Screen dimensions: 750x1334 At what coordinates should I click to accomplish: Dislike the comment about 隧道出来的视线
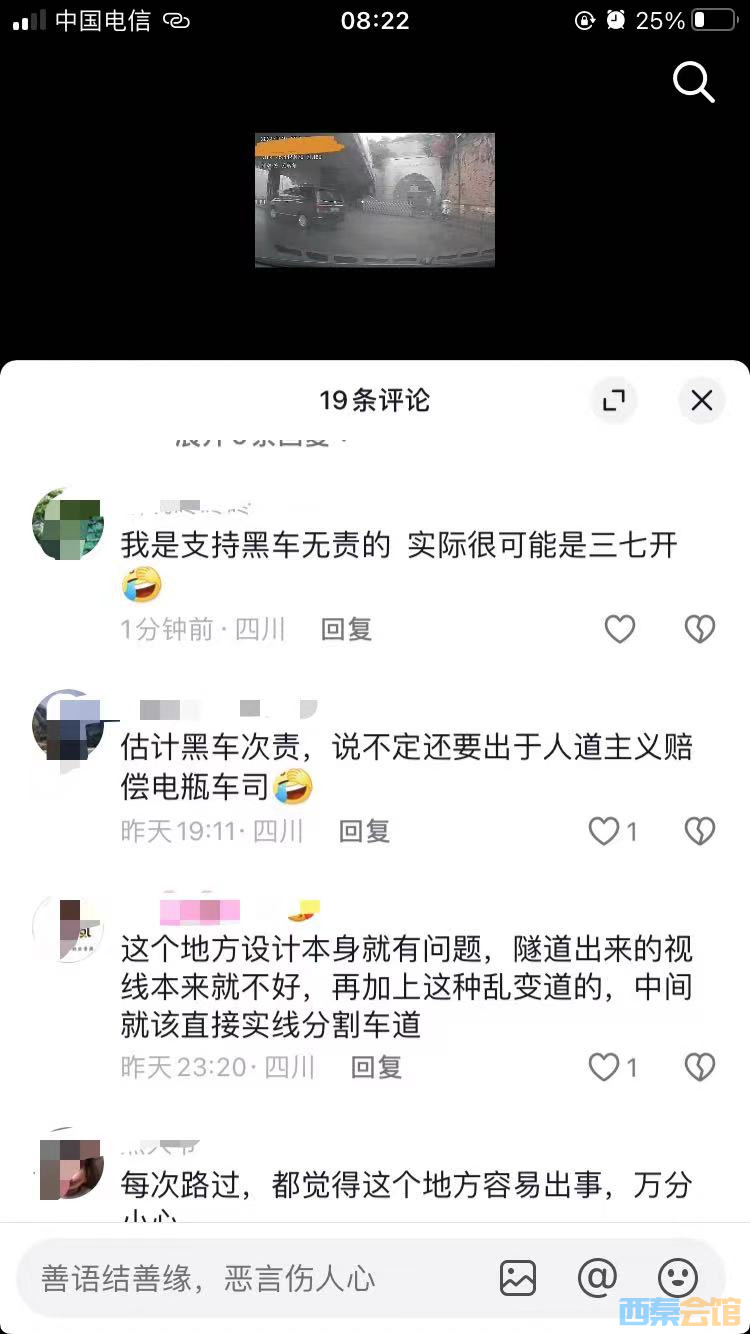(699, 1067)
